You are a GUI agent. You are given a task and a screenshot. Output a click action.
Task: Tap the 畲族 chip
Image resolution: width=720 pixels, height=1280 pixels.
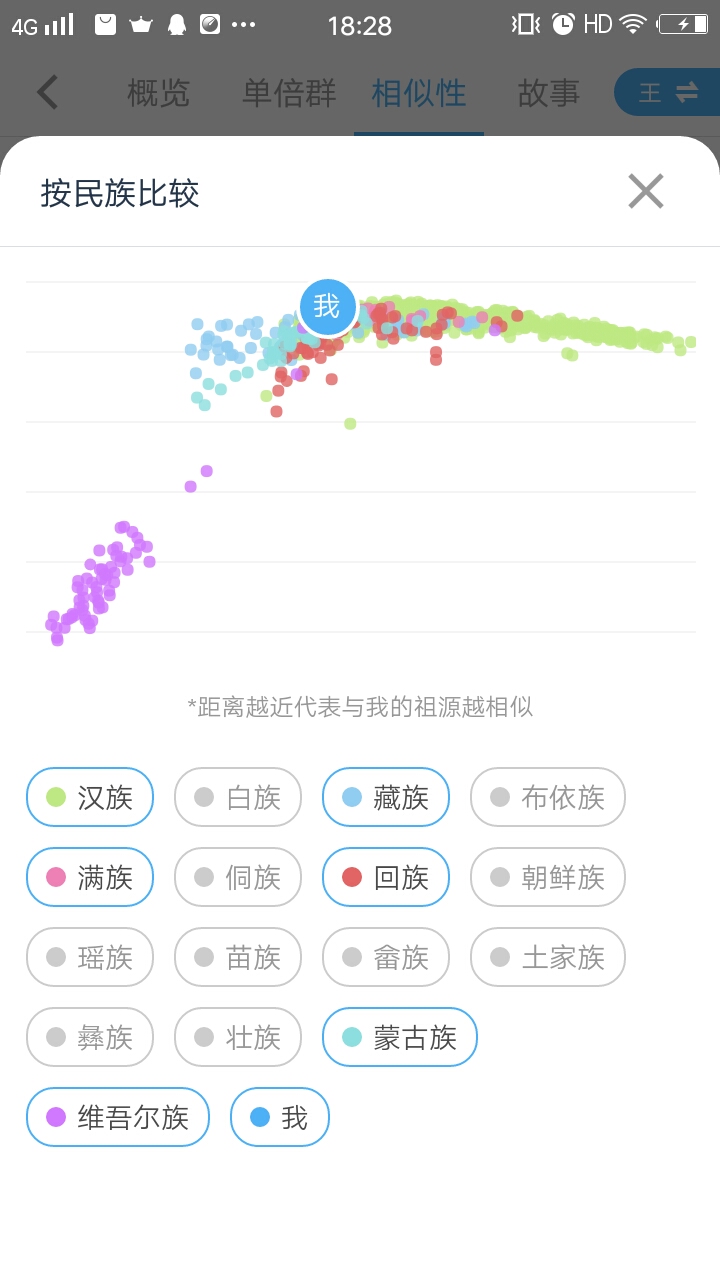click(386, 957)
